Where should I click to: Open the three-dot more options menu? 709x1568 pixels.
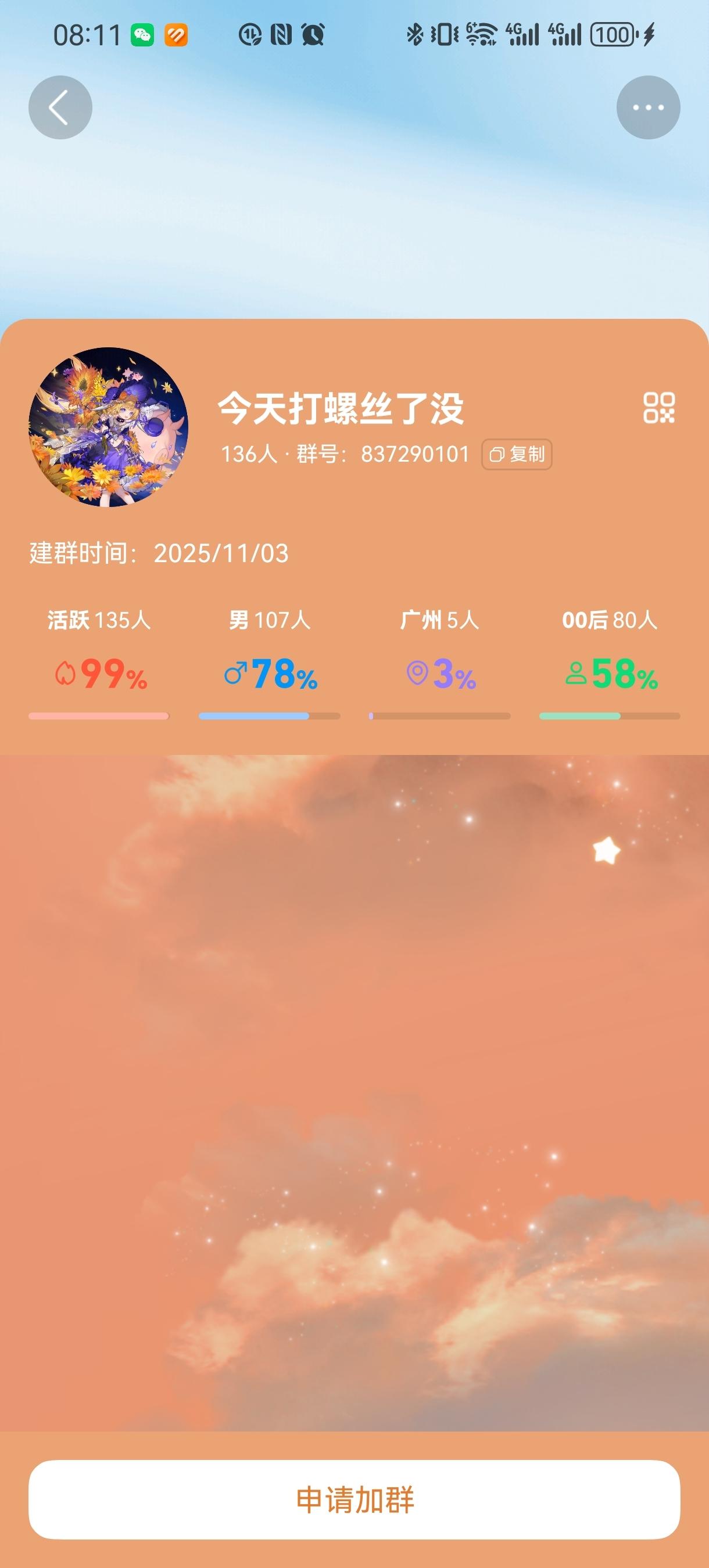pyautogui.click(x=648, y=108)
